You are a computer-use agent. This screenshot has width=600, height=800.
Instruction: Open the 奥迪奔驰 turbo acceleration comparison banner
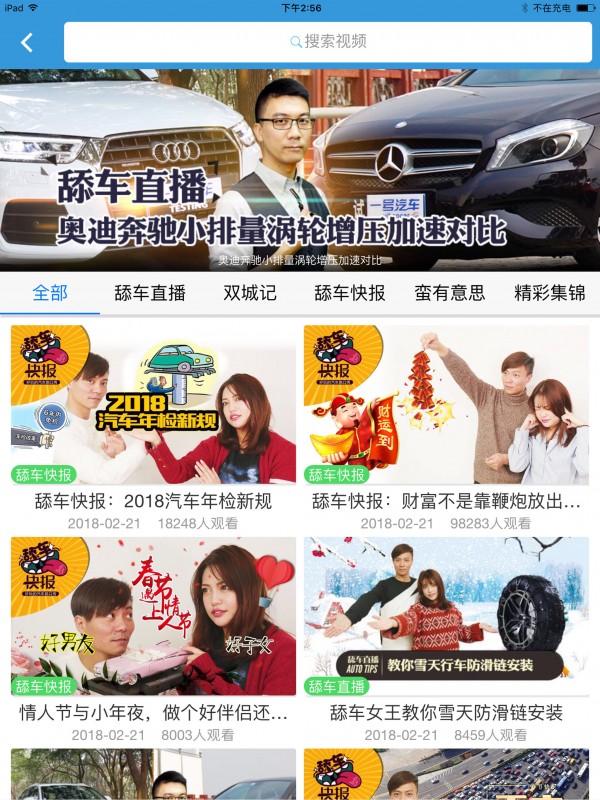[x=300, y=170]
